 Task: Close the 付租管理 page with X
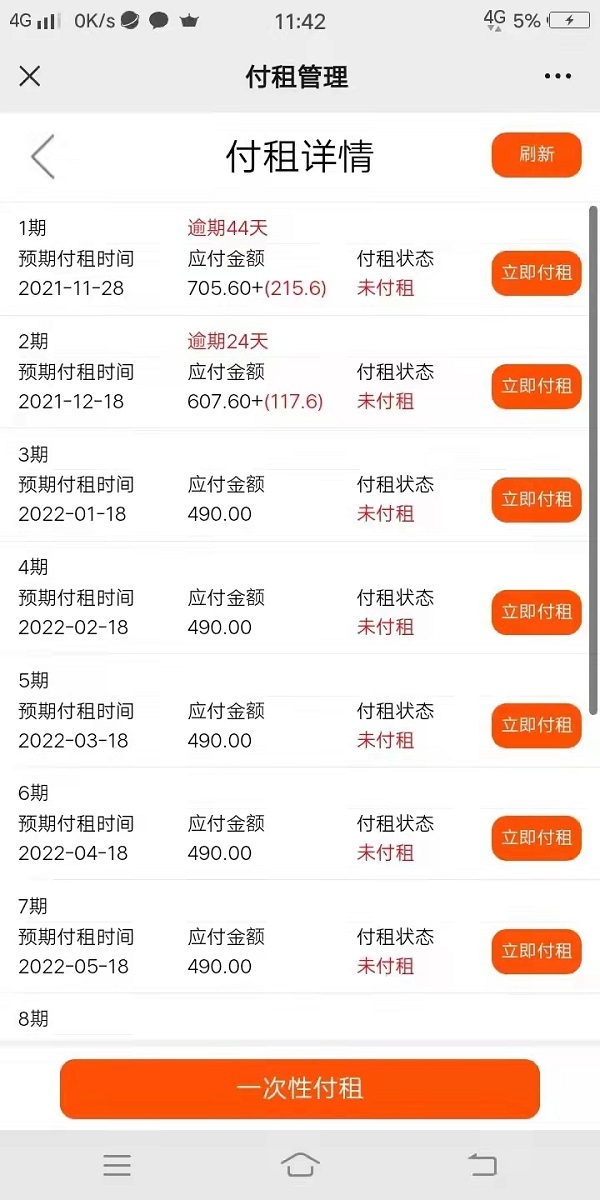(30, 76)
